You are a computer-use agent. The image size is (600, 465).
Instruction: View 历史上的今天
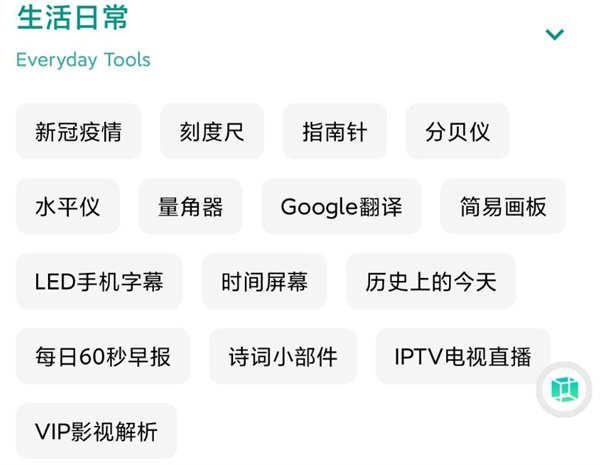[x=431, y=282]
